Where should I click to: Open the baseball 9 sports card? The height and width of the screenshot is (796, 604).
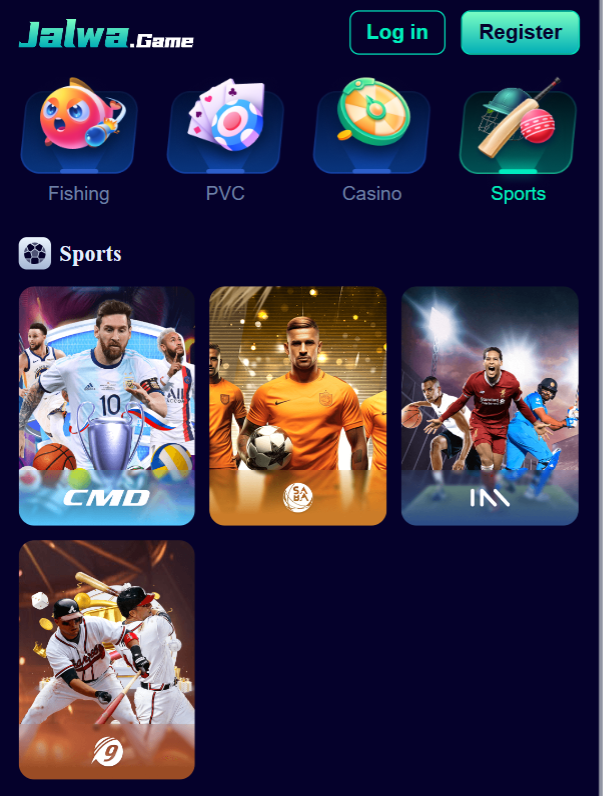point(107,659)
